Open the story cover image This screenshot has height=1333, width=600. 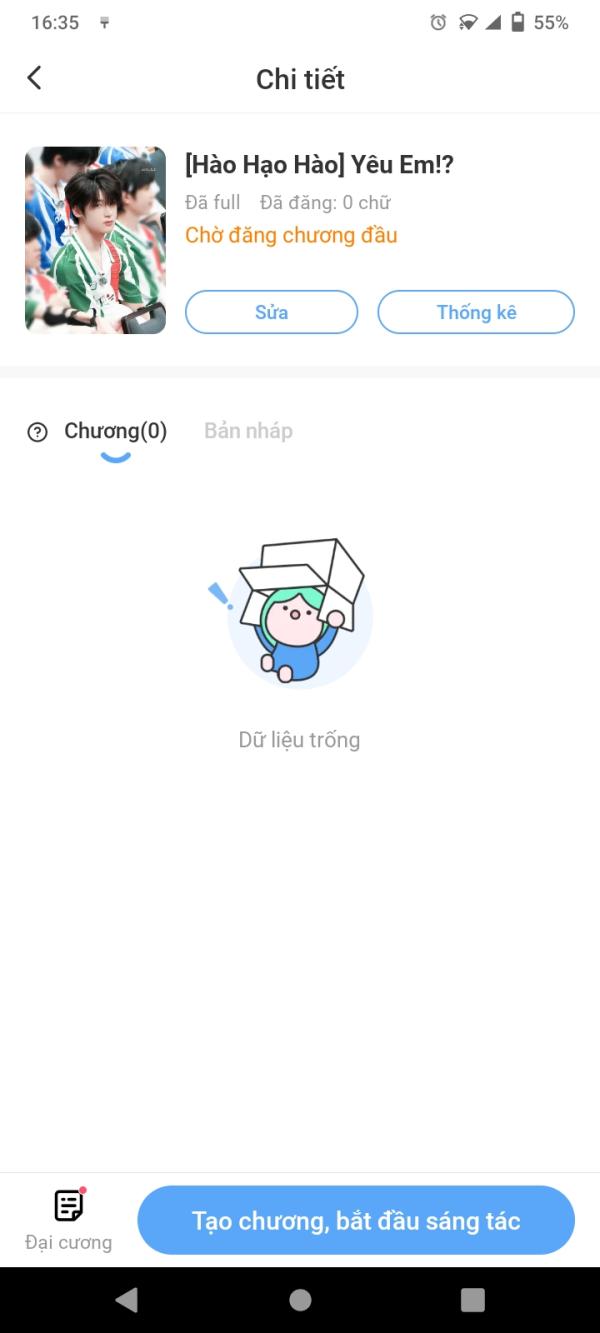95,240
